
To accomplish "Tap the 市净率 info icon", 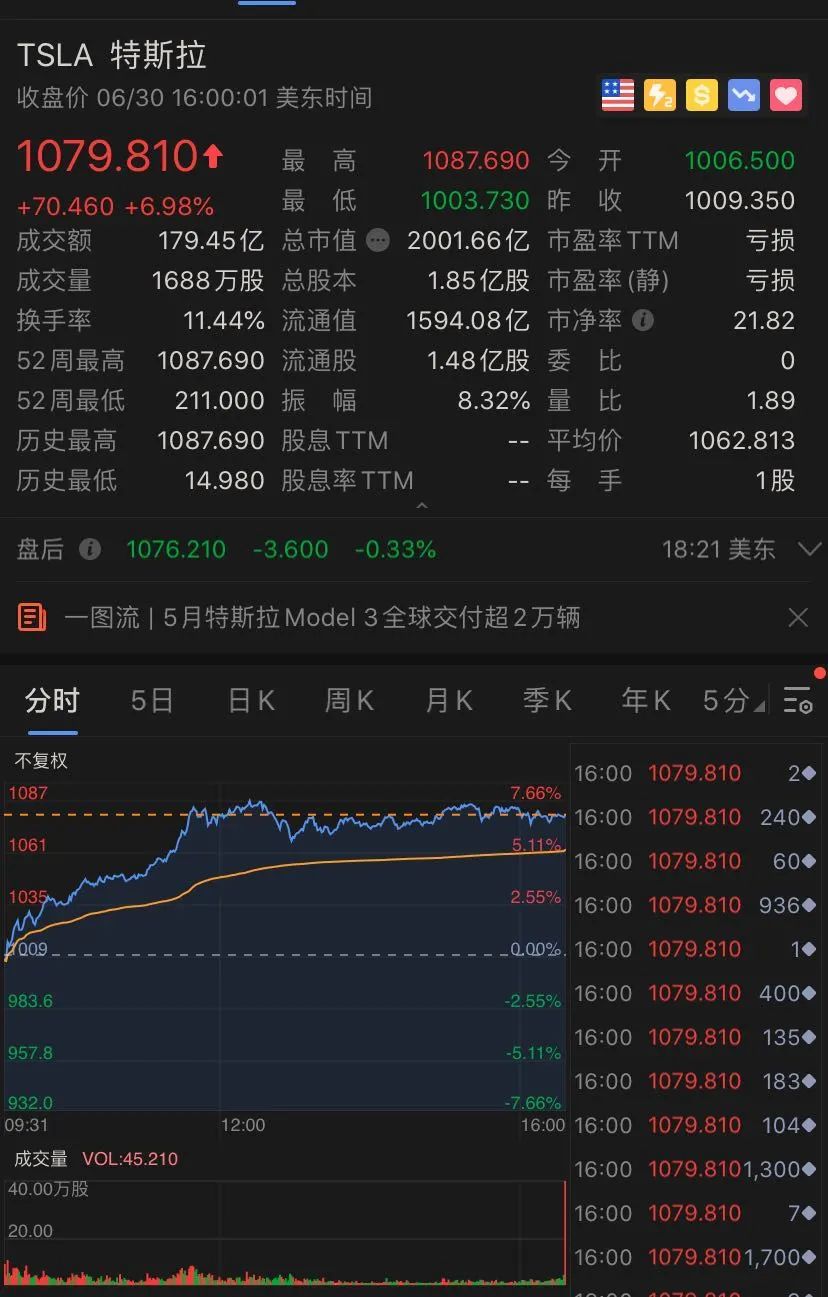I will point(643,320).
